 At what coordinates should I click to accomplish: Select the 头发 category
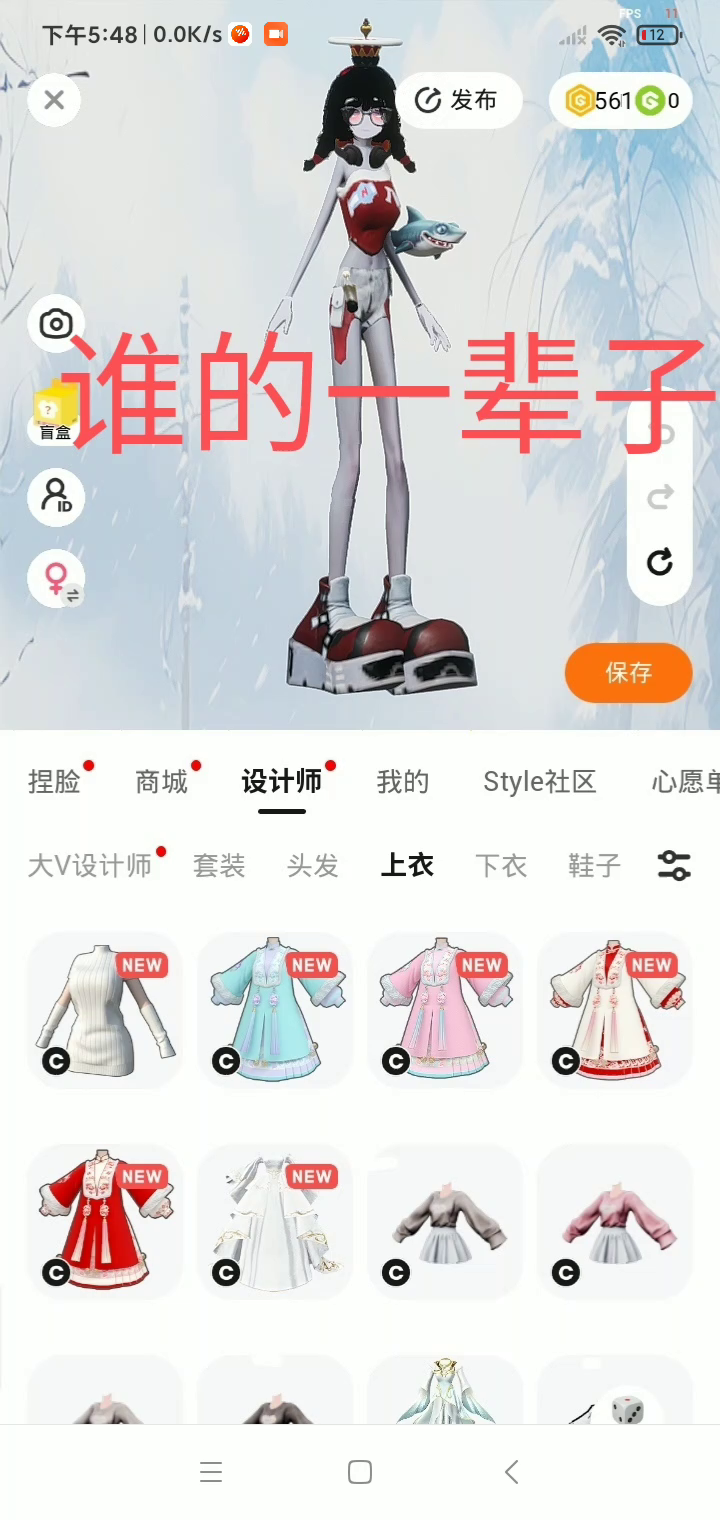[313, 865]
